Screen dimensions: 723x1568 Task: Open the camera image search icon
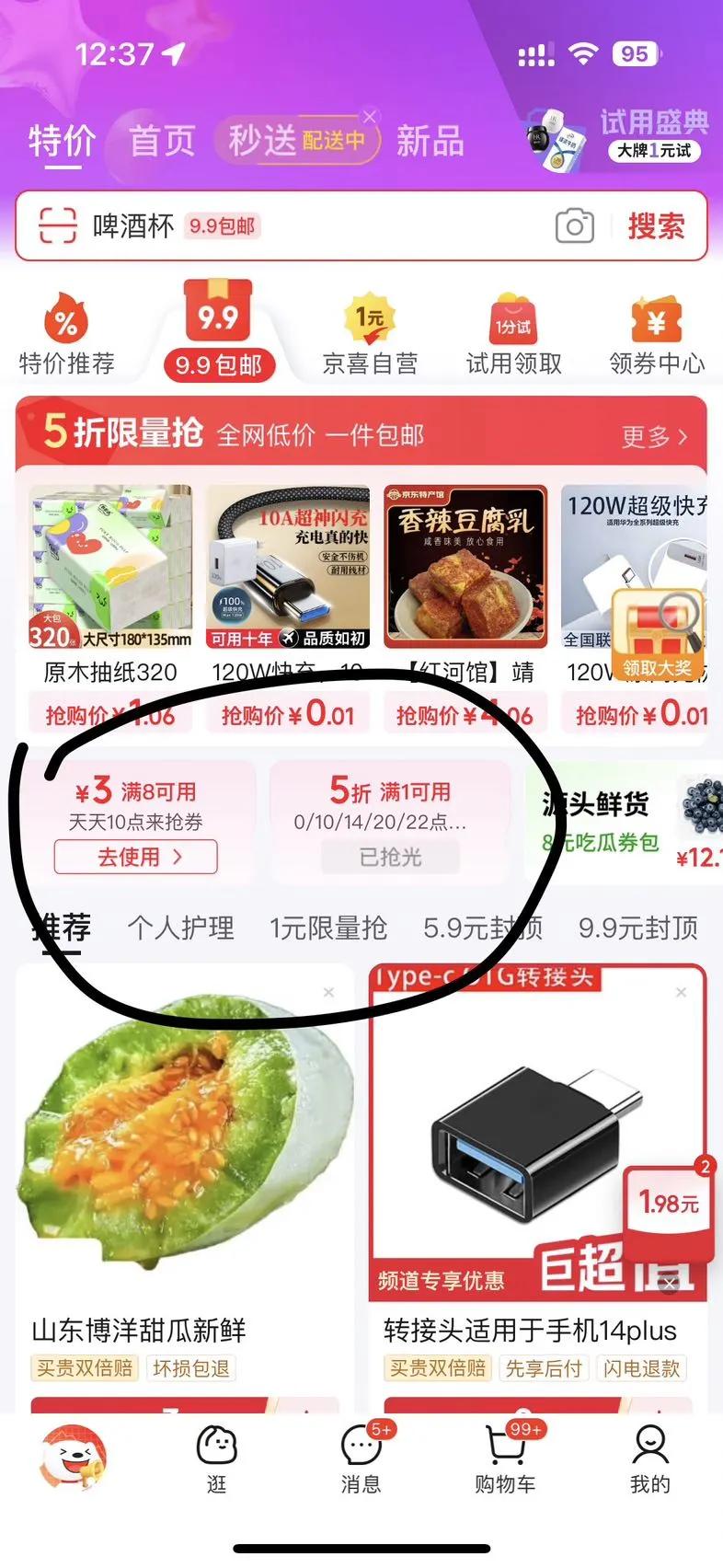click(575, 225)
